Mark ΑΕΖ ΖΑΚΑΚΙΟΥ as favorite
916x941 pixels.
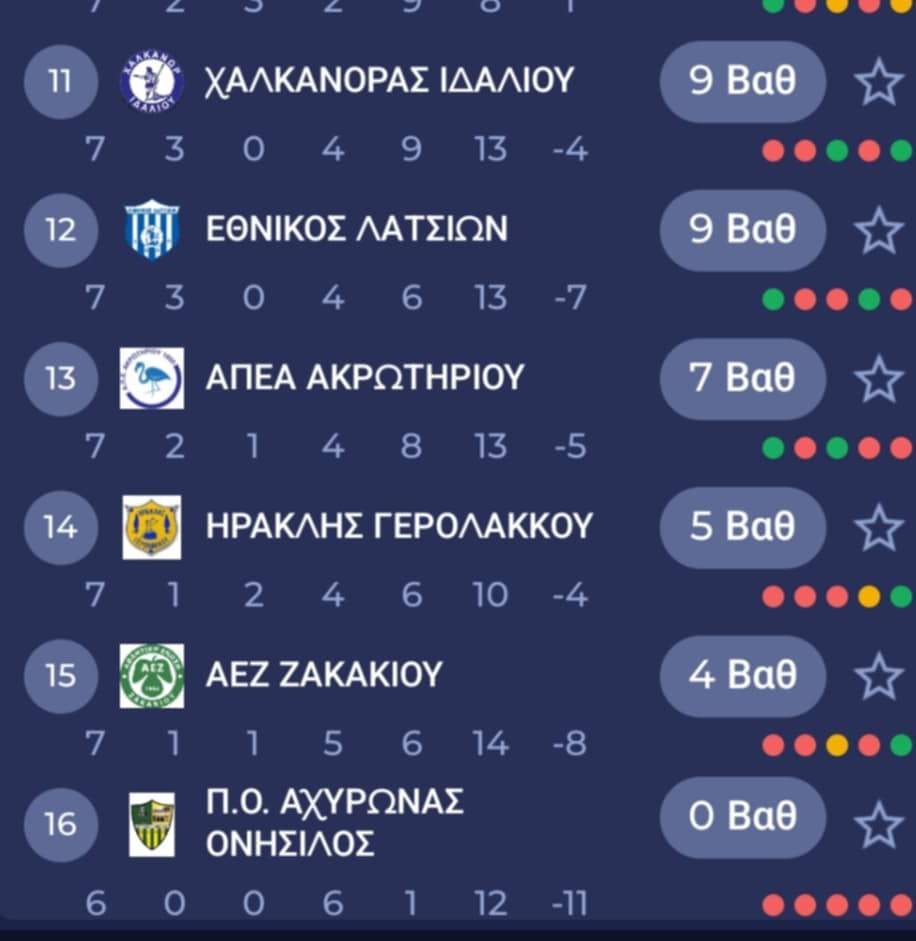pos(879,676)
